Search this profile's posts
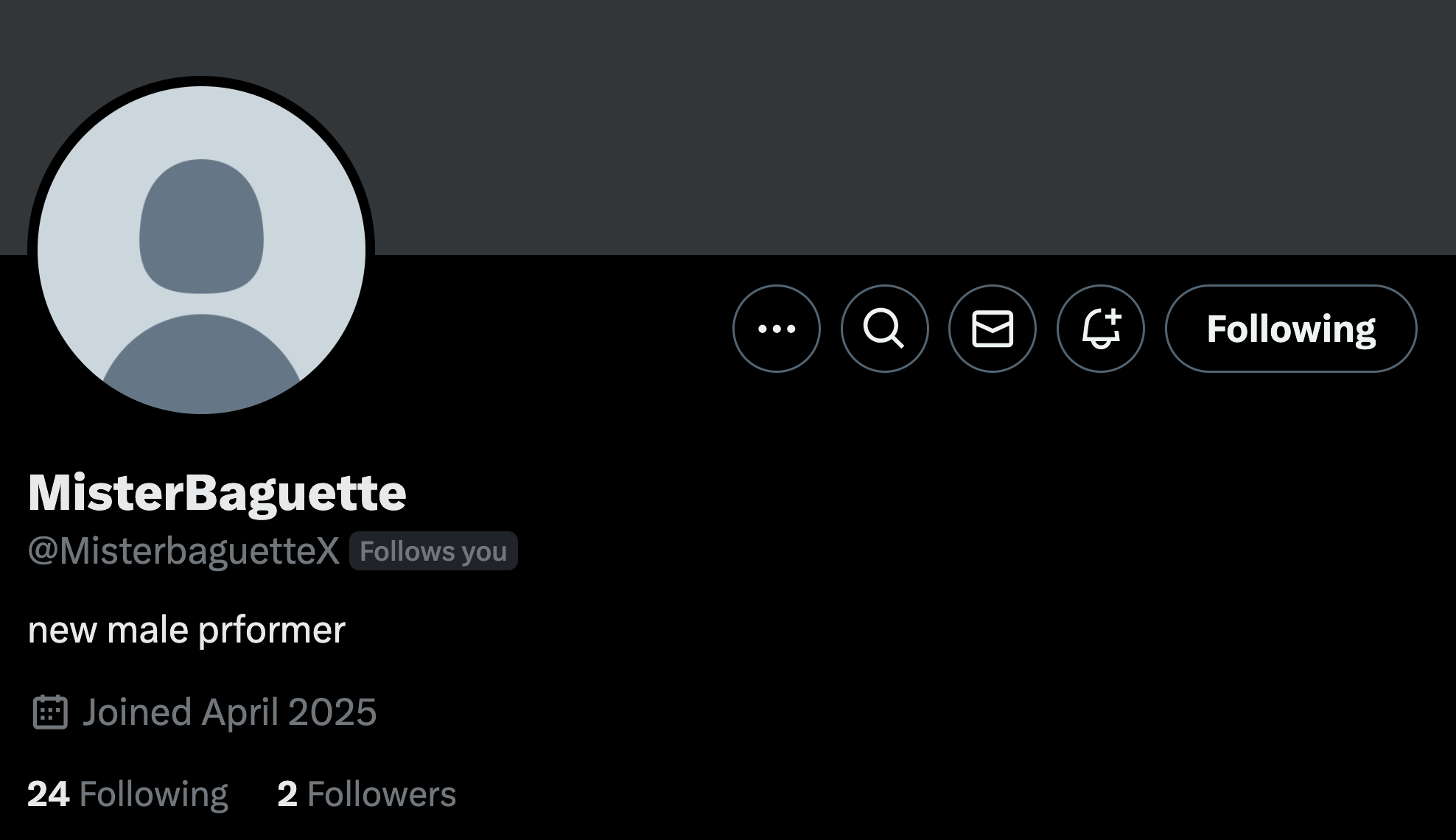Viewport: 1456px width, 840px height. tap(884, 329)
